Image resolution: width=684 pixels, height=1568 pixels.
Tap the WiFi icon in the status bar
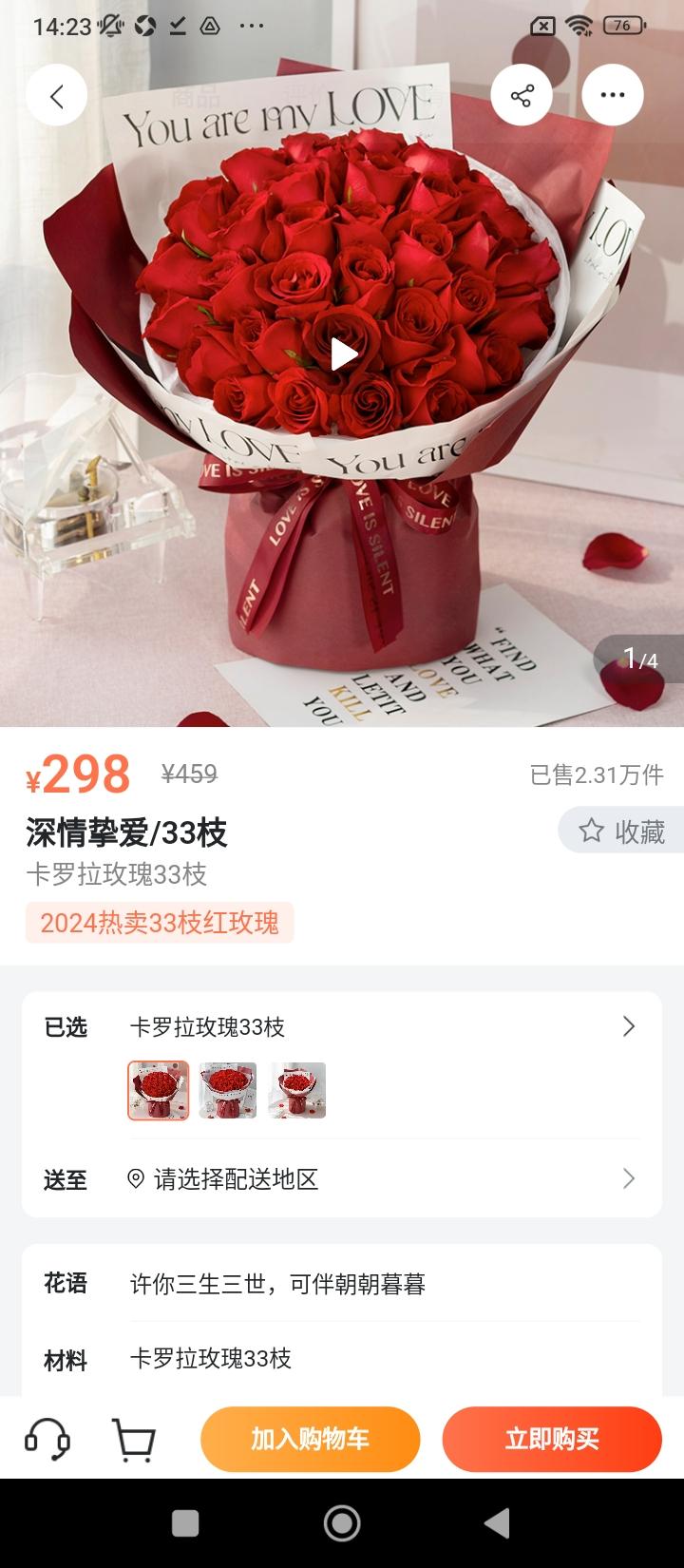click(x=580, y=26)
